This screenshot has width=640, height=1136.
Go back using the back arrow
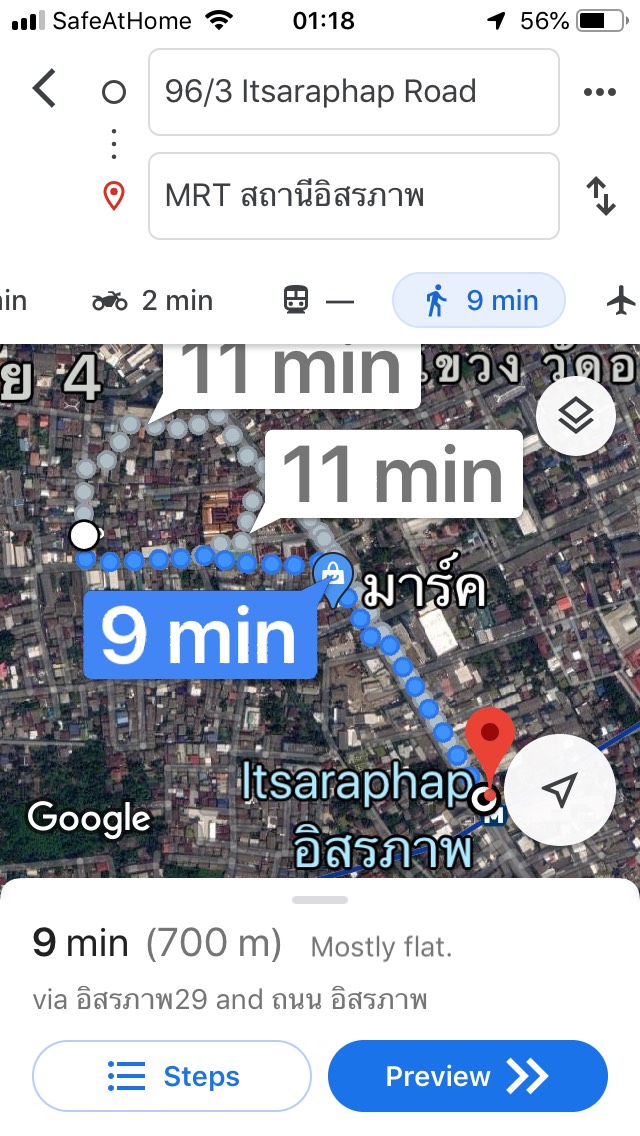[44, 91]
